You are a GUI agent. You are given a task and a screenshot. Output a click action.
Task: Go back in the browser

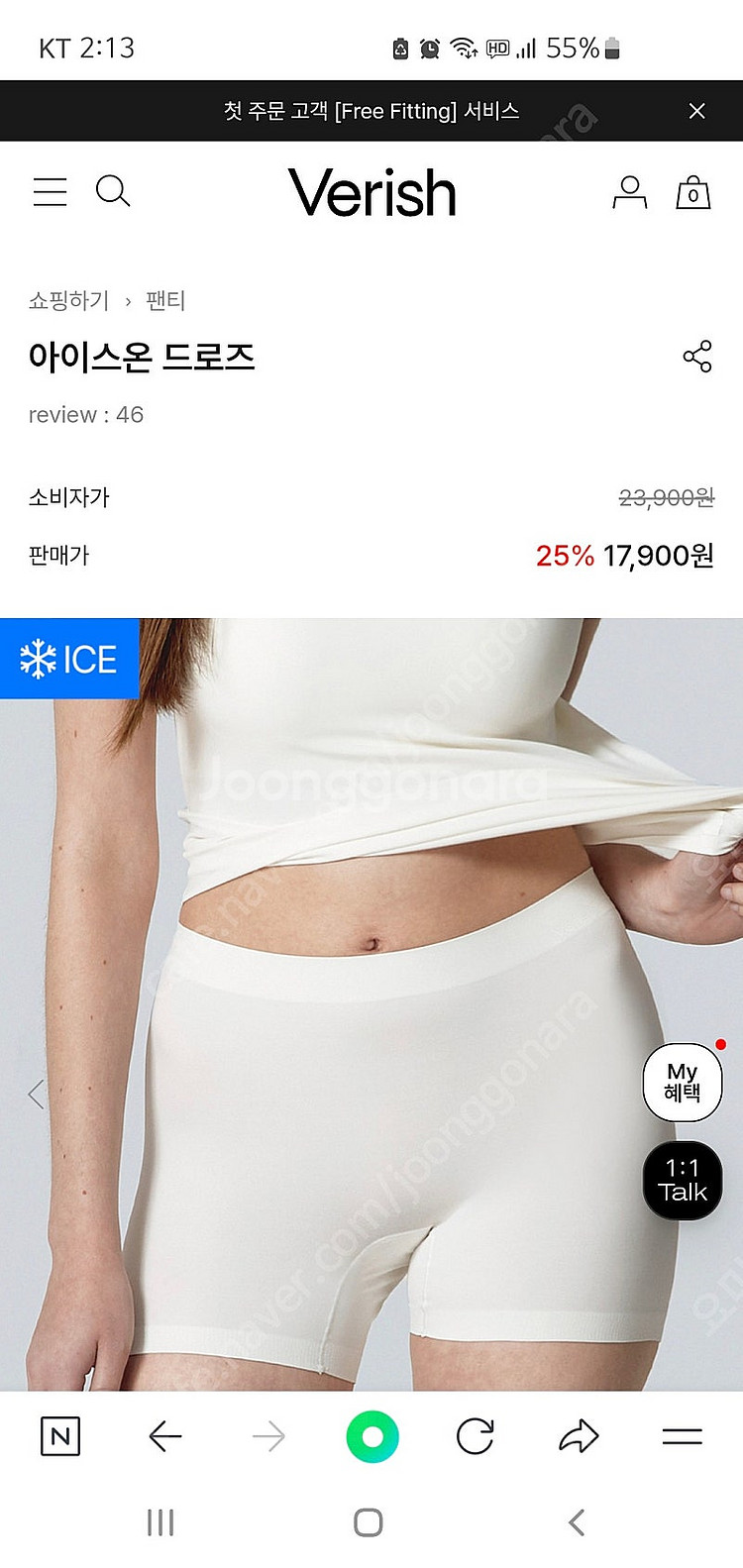pyautogui.click(x=164, y=1436)
